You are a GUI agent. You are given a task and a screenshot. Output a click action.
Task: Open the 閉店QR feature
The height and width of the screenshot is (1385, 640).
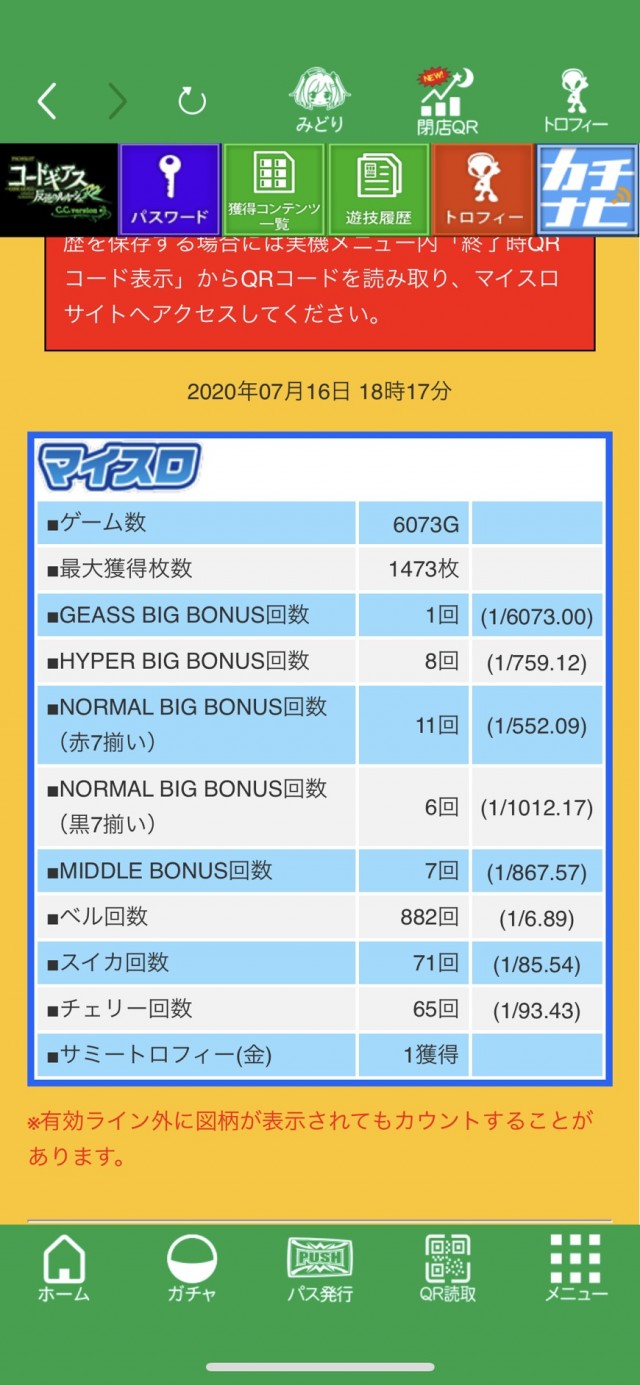click(447, 101)
